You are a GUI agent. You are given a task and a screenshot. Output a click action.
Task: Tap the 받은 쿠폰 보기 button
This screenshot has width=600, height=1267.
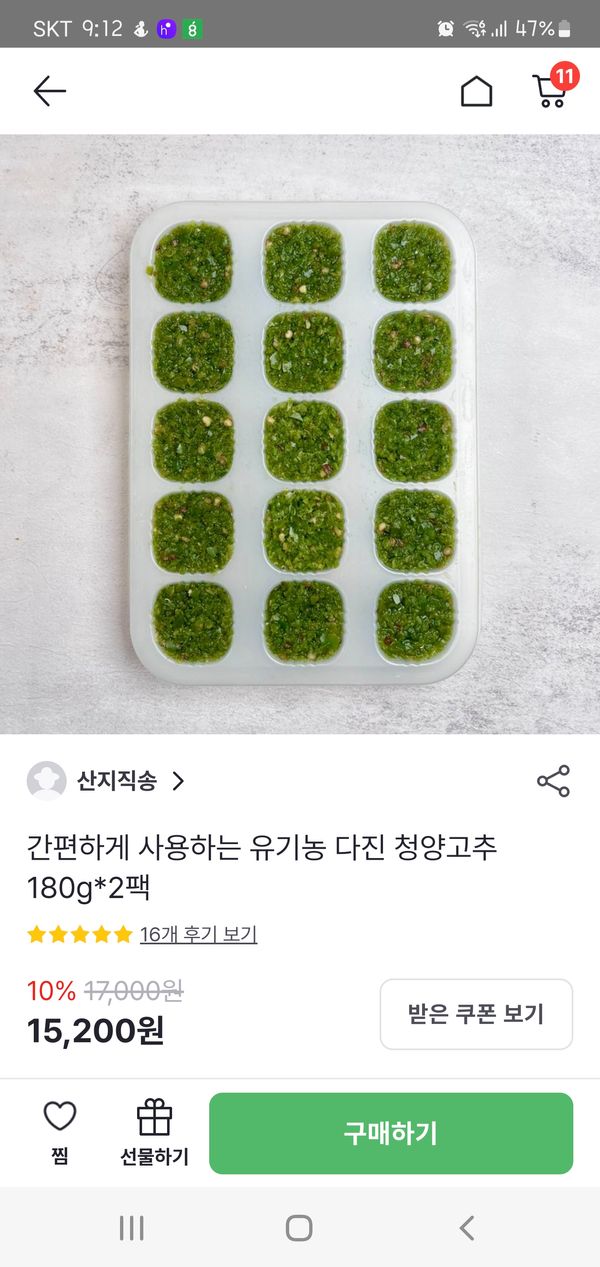click(x=476, y=1014)
